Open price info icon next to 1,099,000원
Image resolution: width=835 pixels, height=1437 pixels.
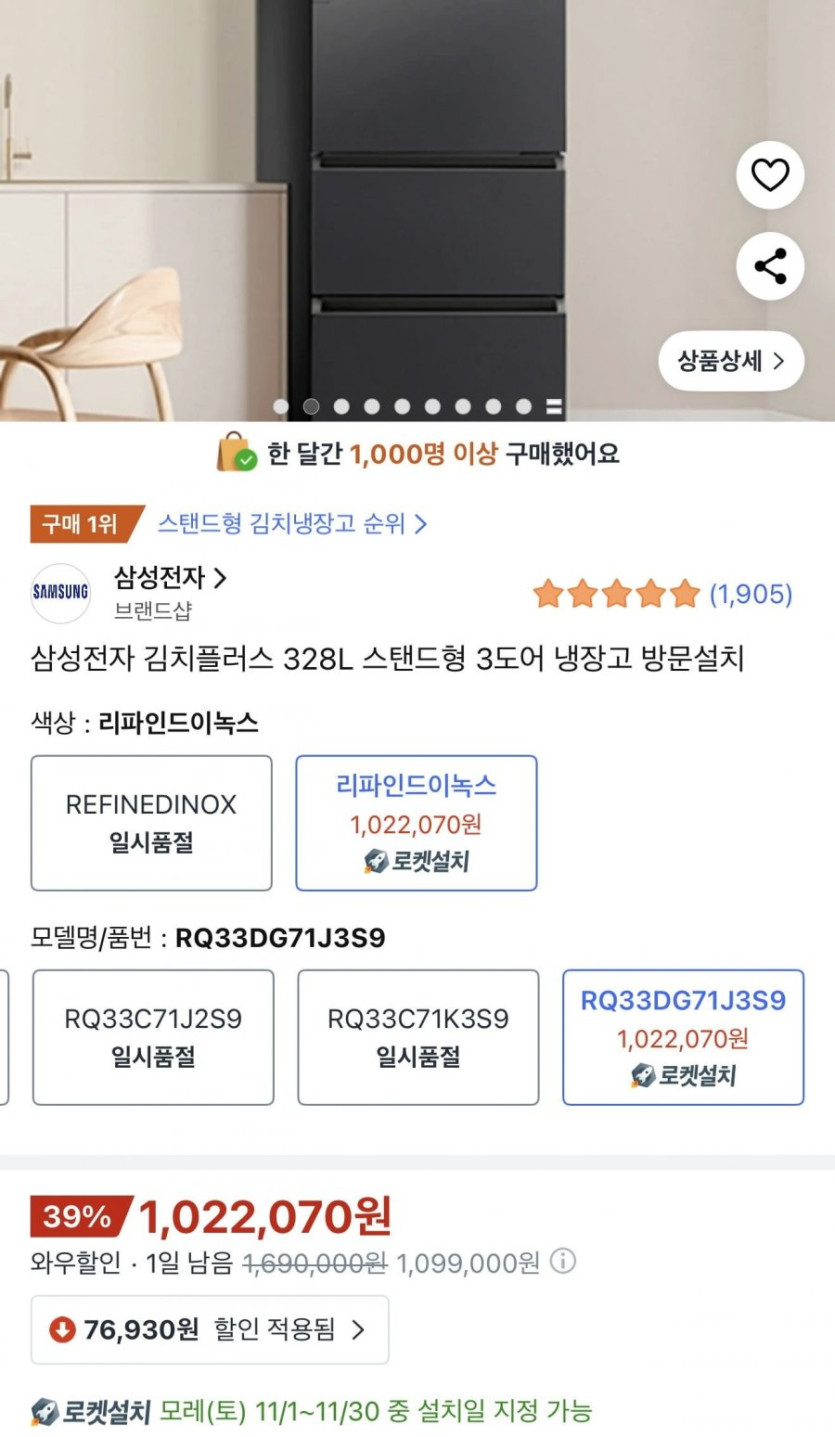[x=563, y=1261]
